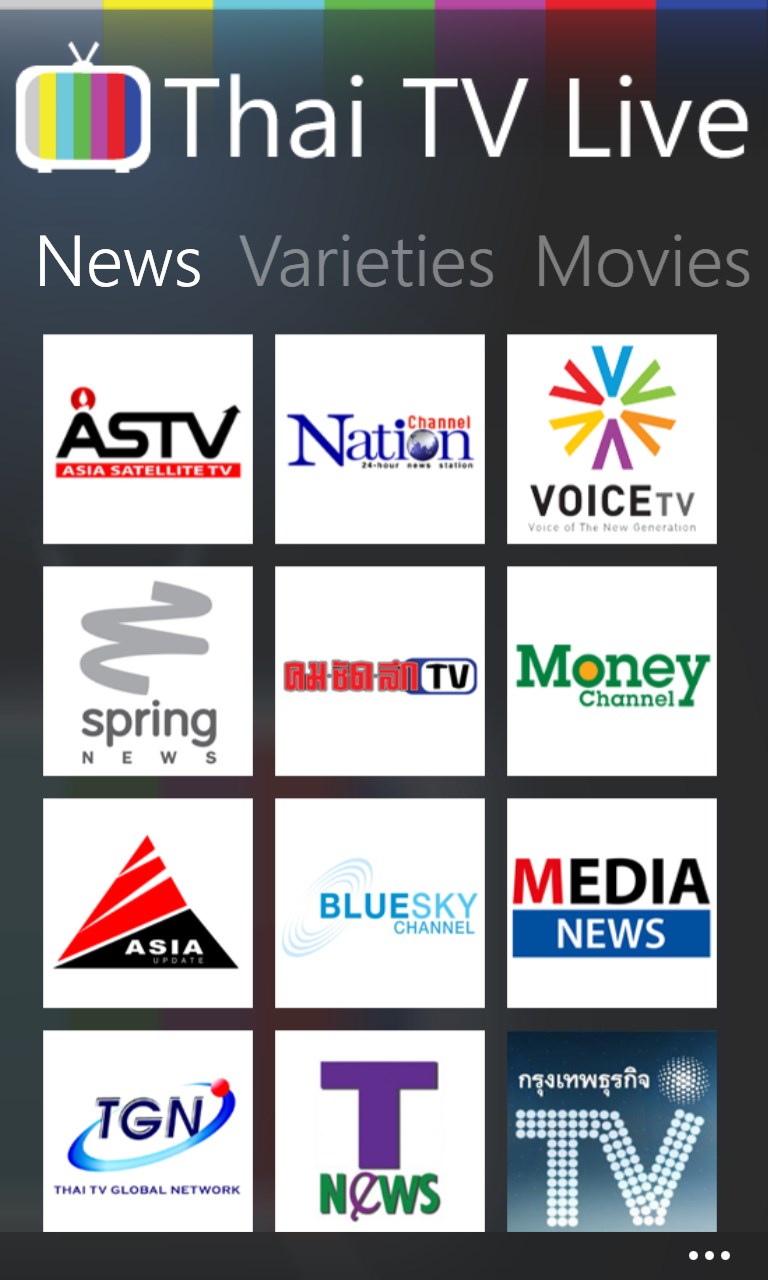Screen dimensions: 768x1280
Task: Open the ASTV news channel
Action: click(x=147, y=439)
